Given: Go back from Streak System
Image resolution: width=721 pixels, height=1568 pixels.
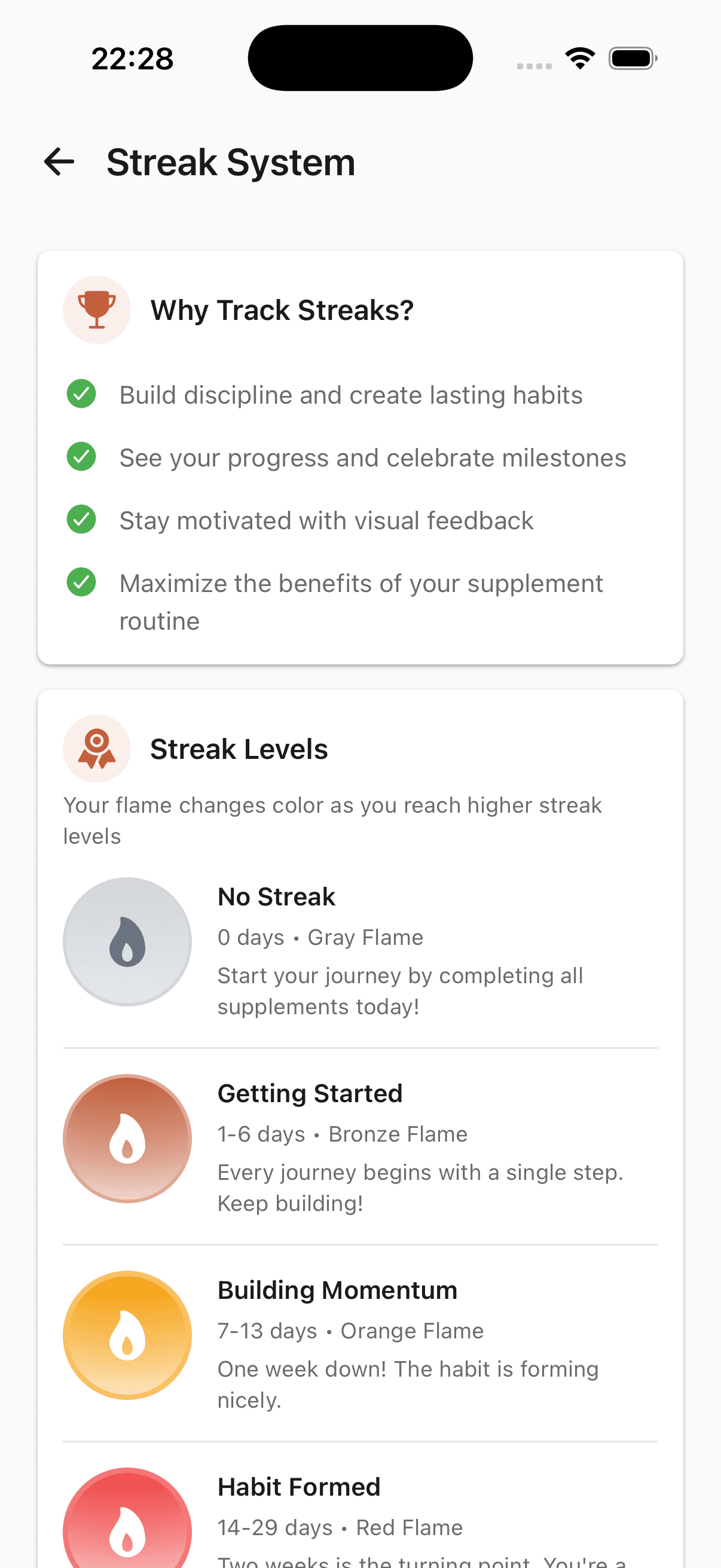Looking at the screenshot, I should click(x=59, y=162).
